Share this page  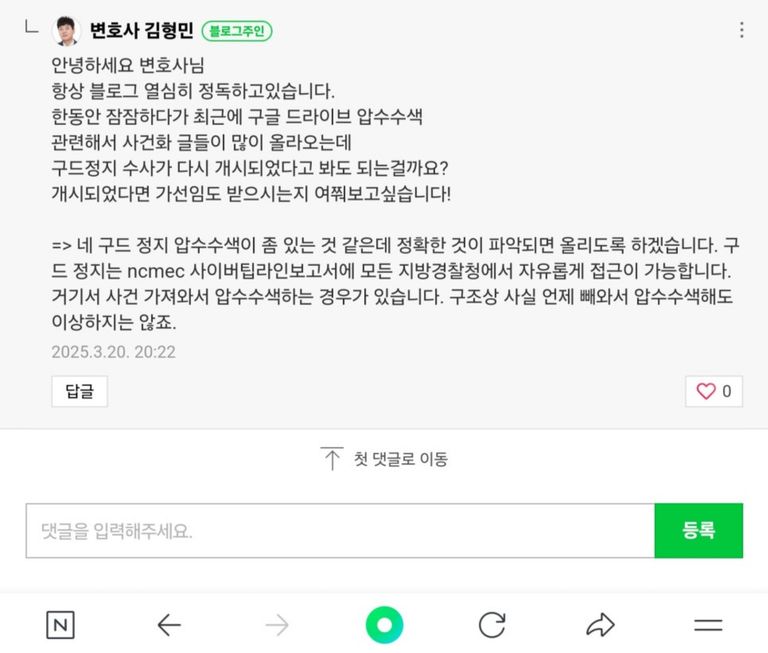point(600,625)
